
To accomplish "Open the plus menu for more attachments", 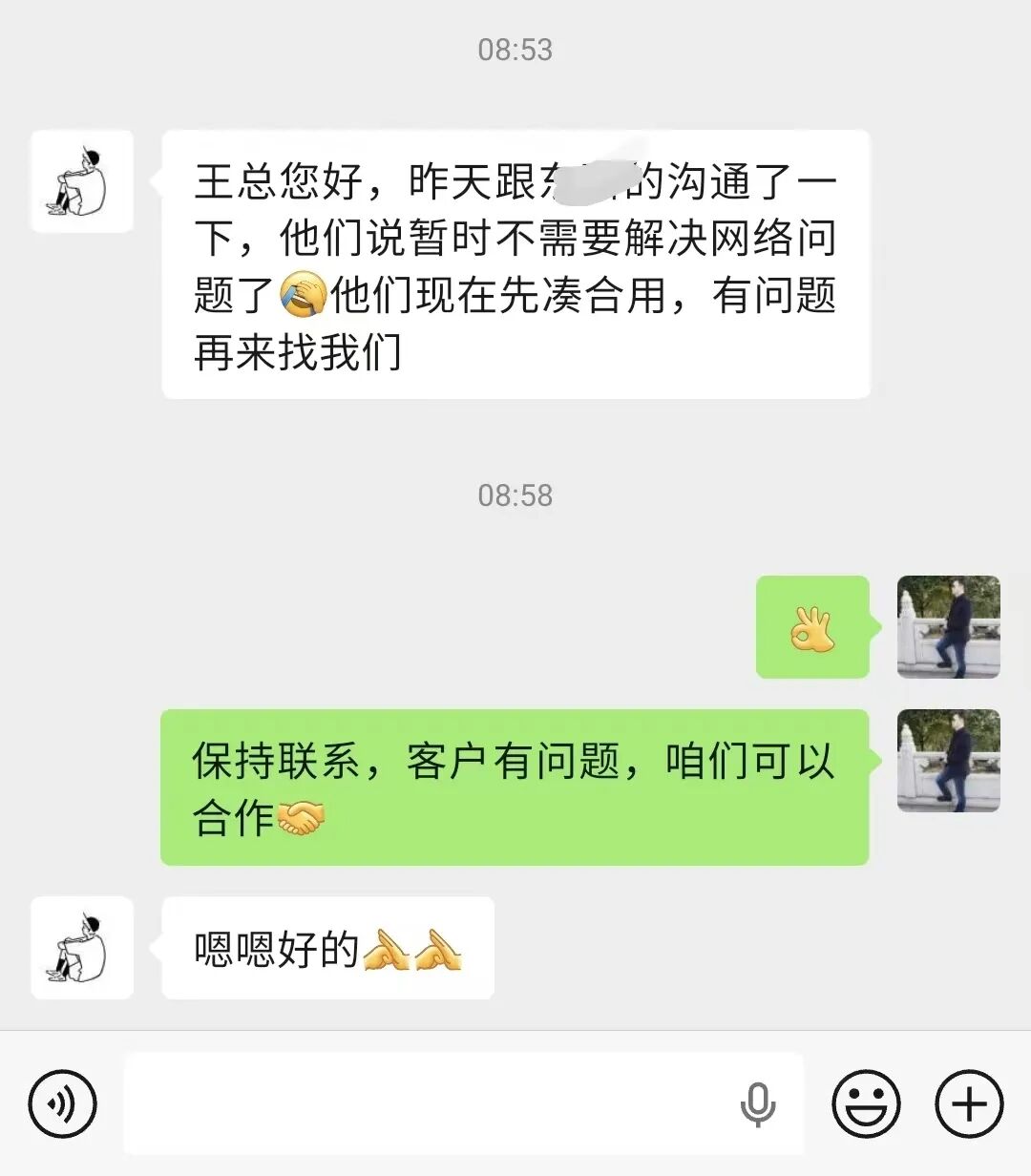I will click(969, 1104).
